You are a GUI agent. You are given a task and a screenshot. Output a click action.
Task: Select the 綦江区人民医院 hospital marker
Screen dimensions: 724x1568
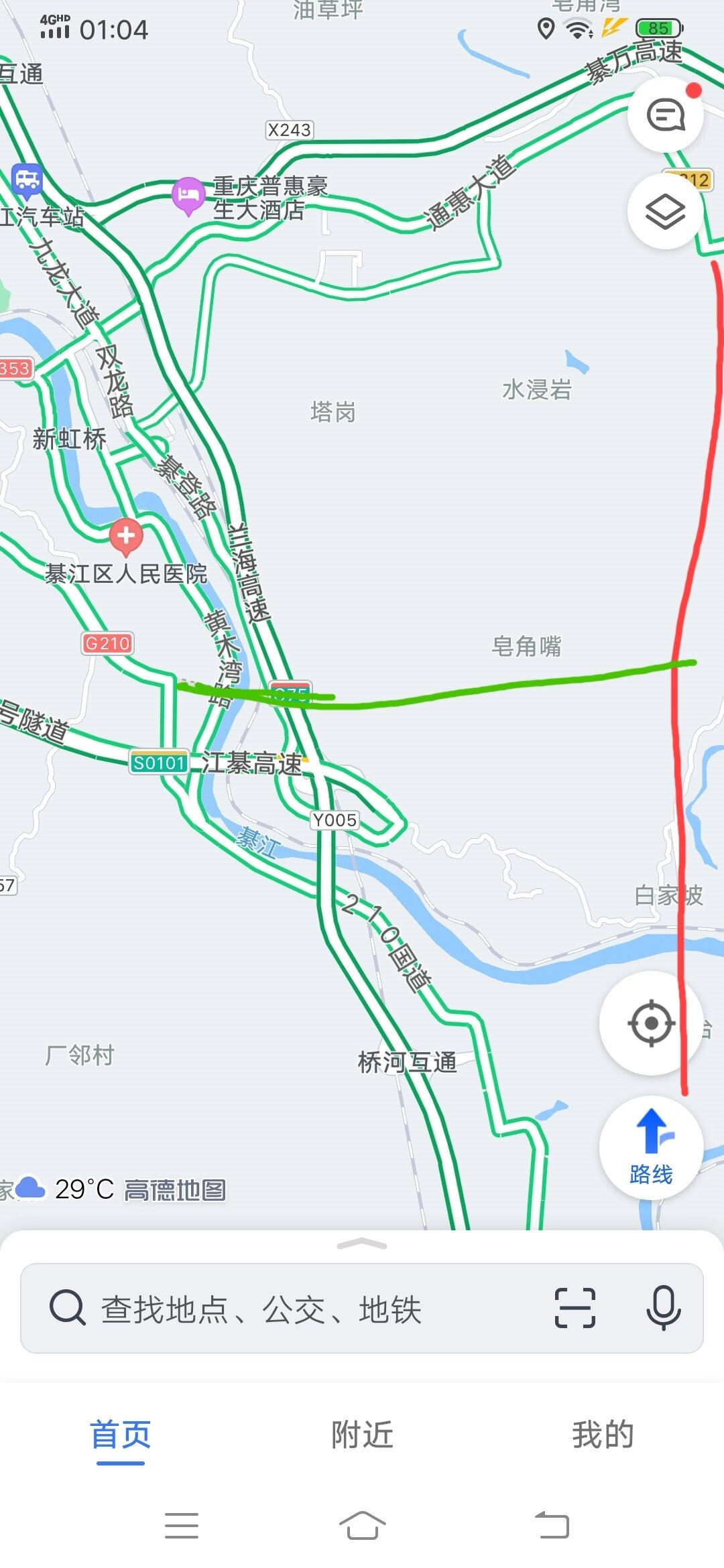point(125,536)
